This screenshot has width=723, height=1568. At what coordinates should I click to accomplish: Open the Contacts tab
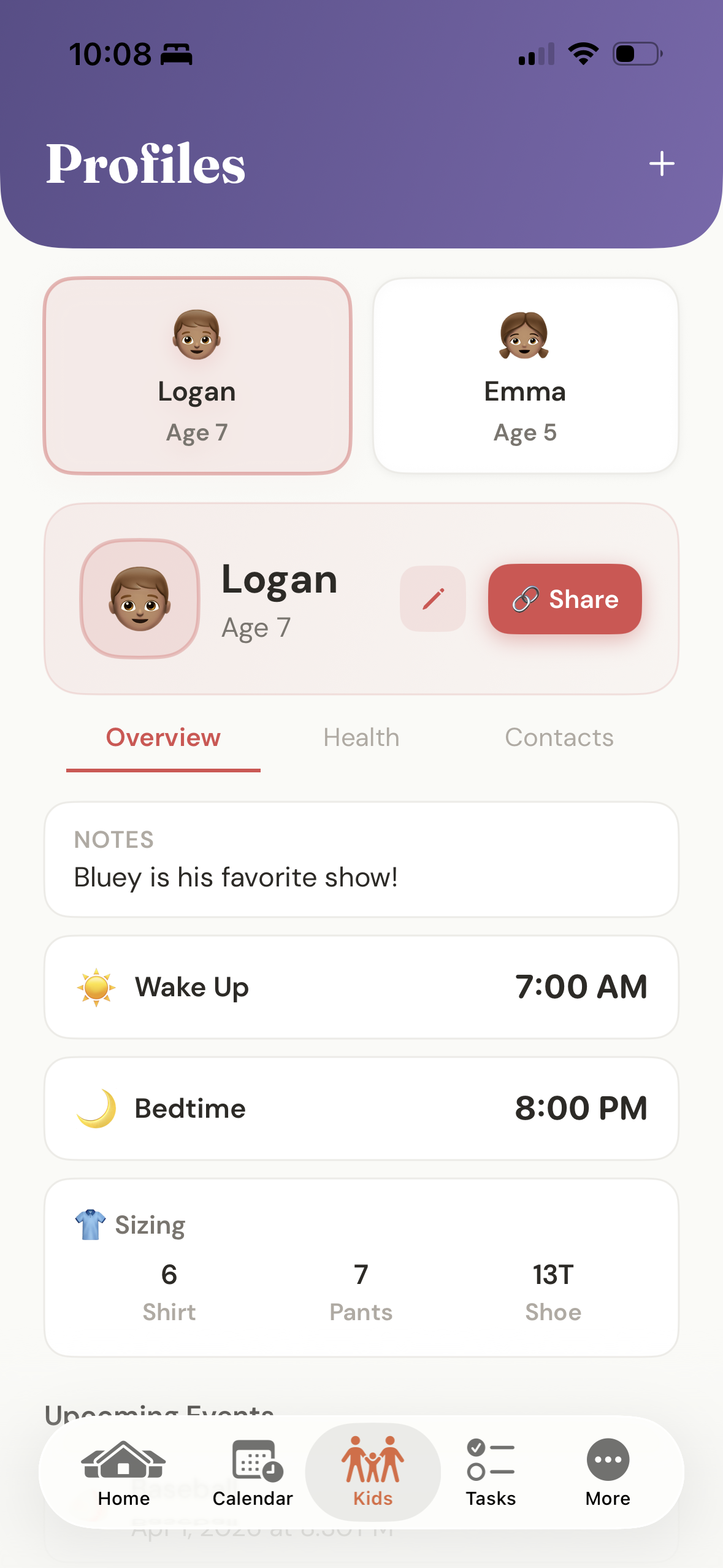click(559, 737)
